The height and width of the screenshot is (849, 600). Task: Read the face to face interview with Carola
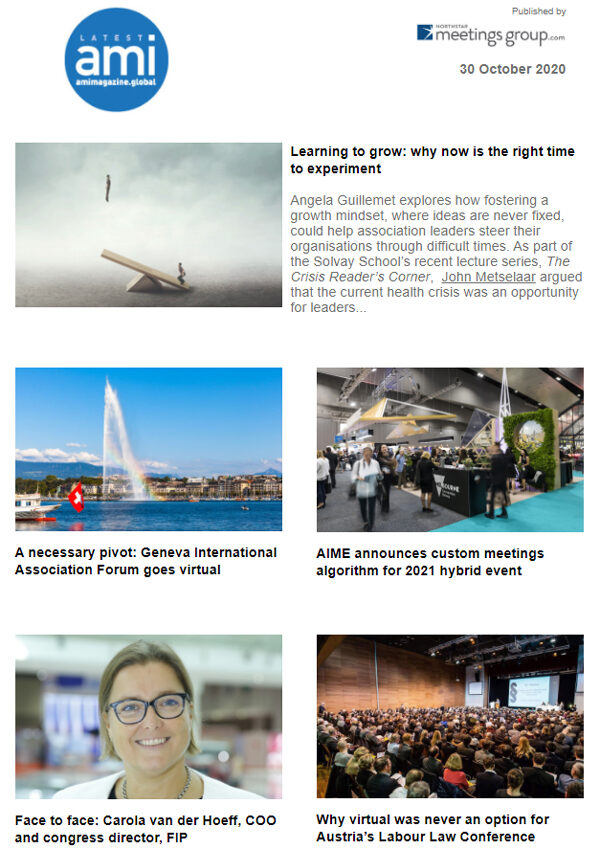(x=145, y=828)
